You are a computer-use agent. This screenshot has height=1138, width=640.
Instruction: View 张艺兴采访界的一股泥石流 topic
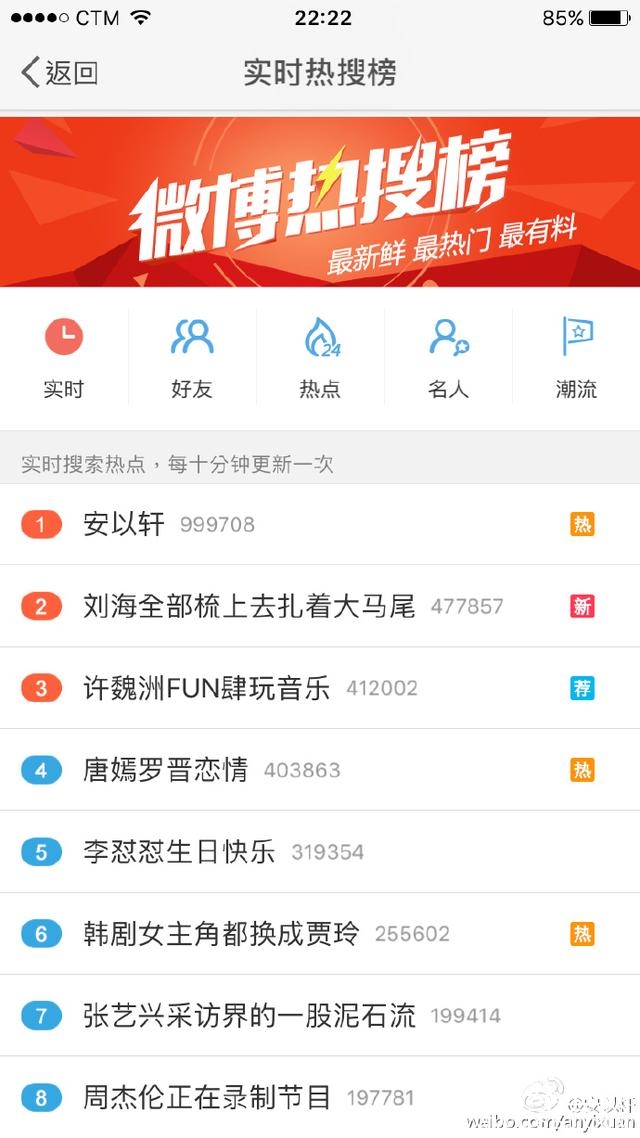(x=249, y=1016)
